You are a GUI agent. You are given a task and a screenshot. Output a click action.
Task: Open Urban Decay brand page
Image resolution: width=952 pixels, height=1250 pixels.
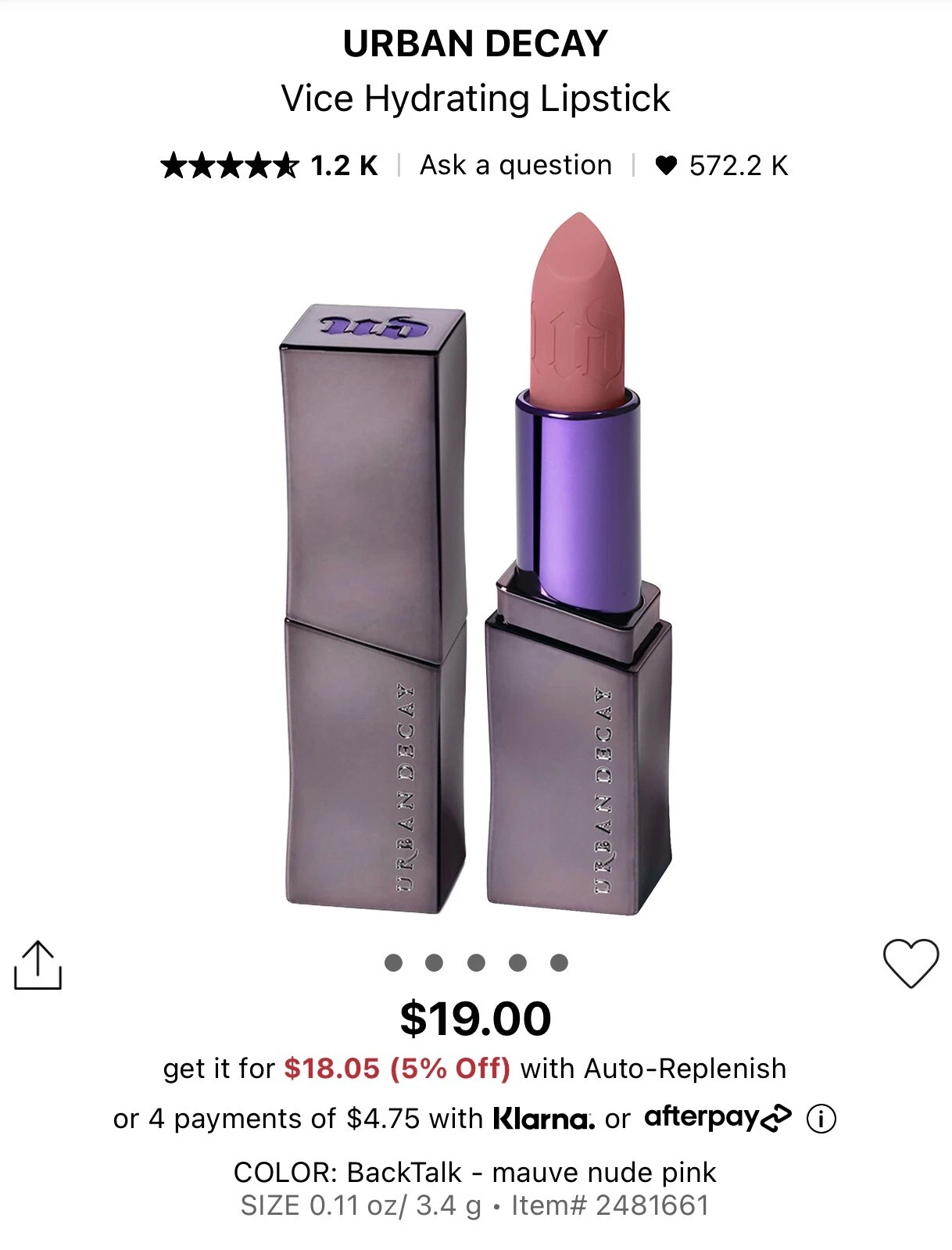pos(475,44)
